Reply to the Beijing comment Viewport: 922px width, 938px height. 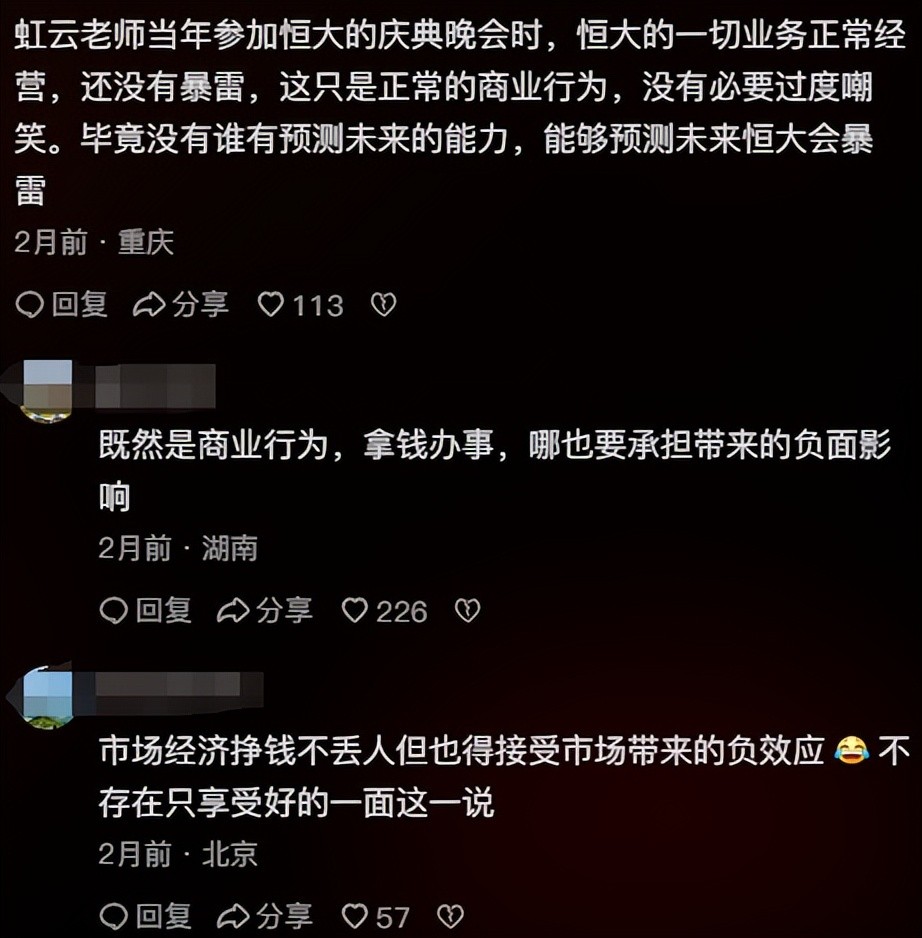click(146, 915)
